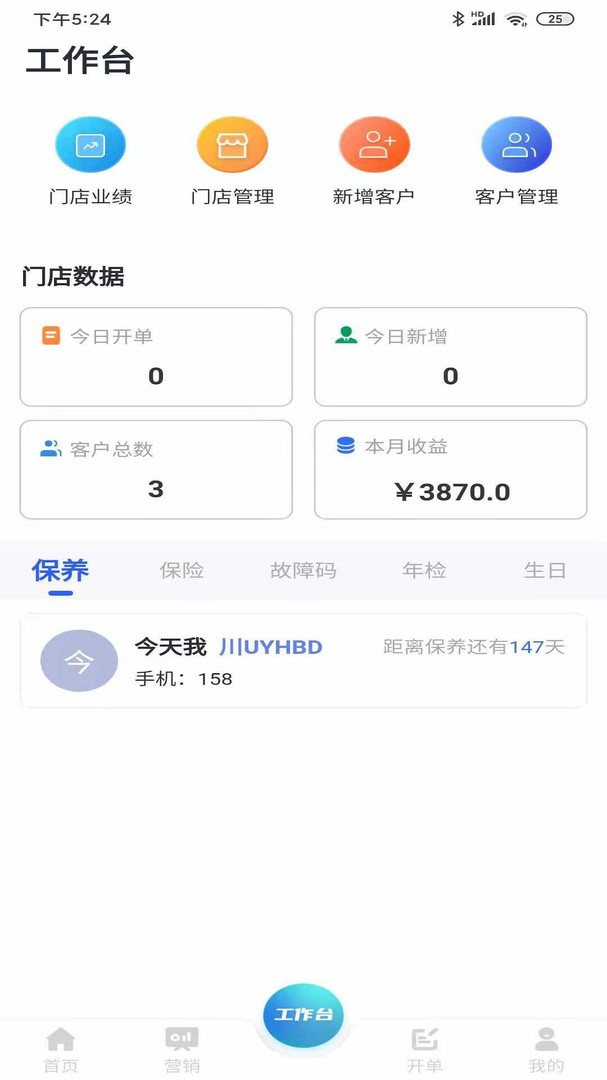Switch to the 故障码 tab
Image resolution: width=607 pixels, height=1080 pixels.
coord(303,571)
